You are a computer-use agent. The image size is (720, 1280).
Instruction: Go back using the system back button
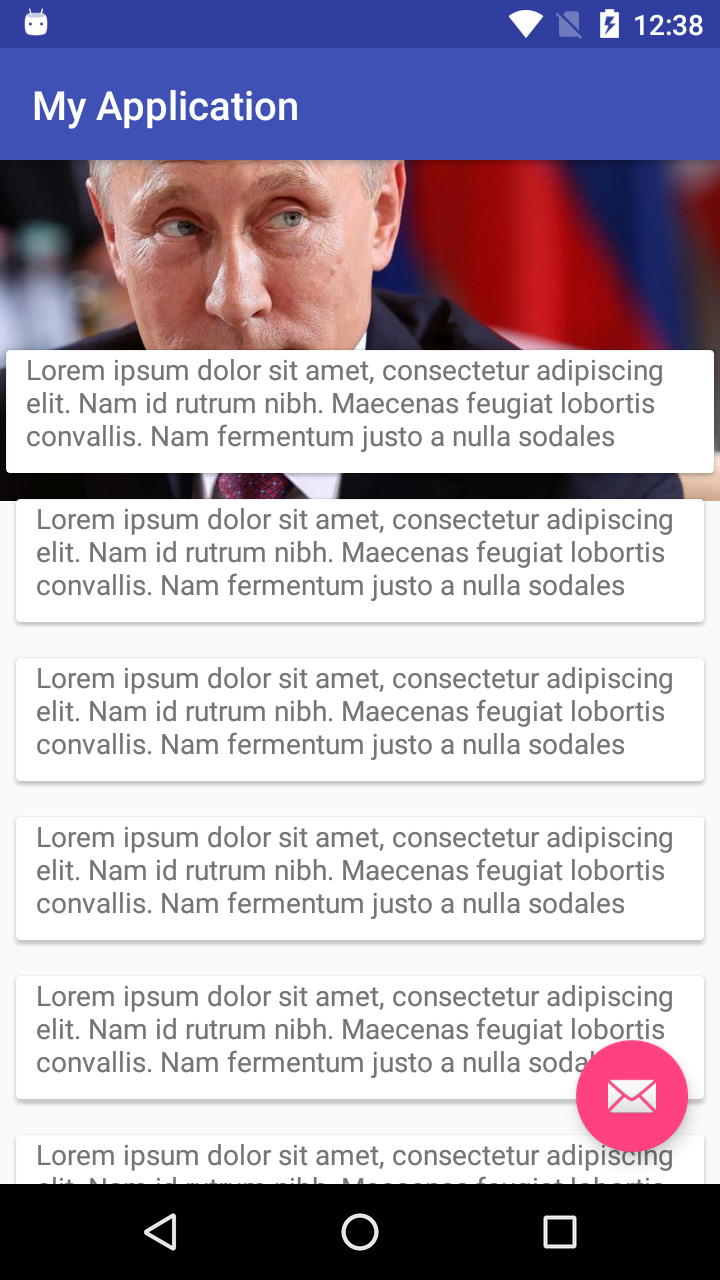160,1232
